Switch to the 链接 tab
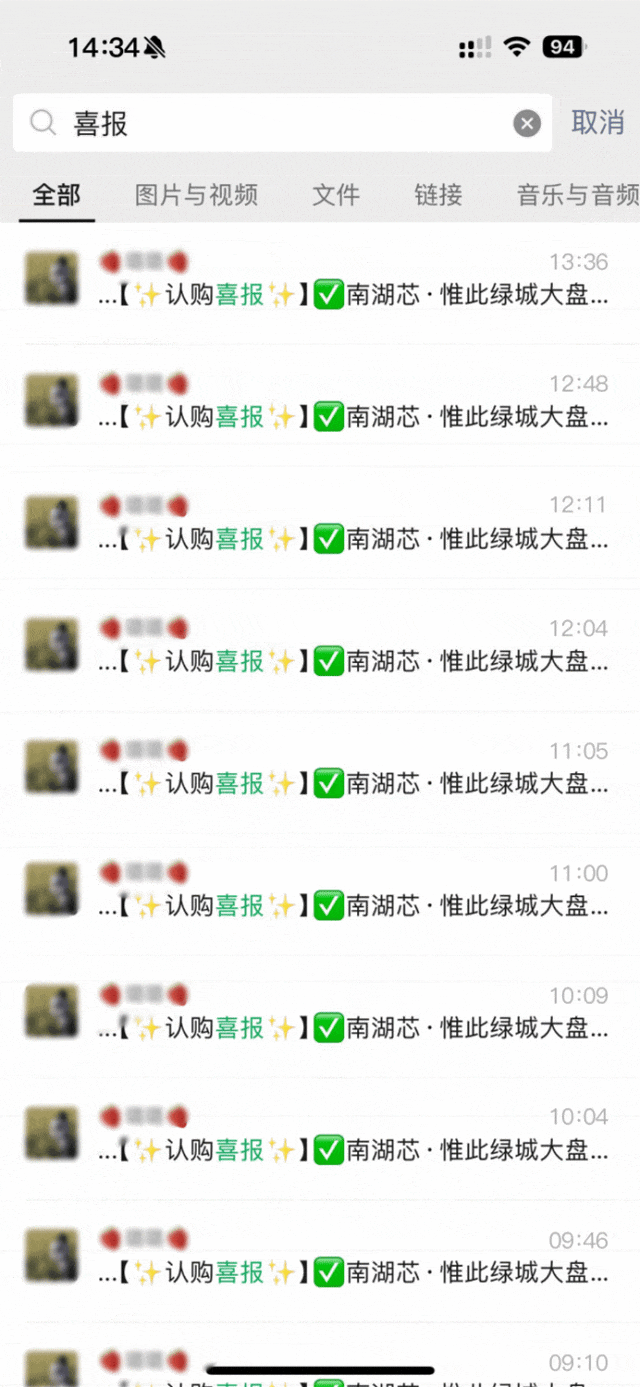 coord(438,195)
